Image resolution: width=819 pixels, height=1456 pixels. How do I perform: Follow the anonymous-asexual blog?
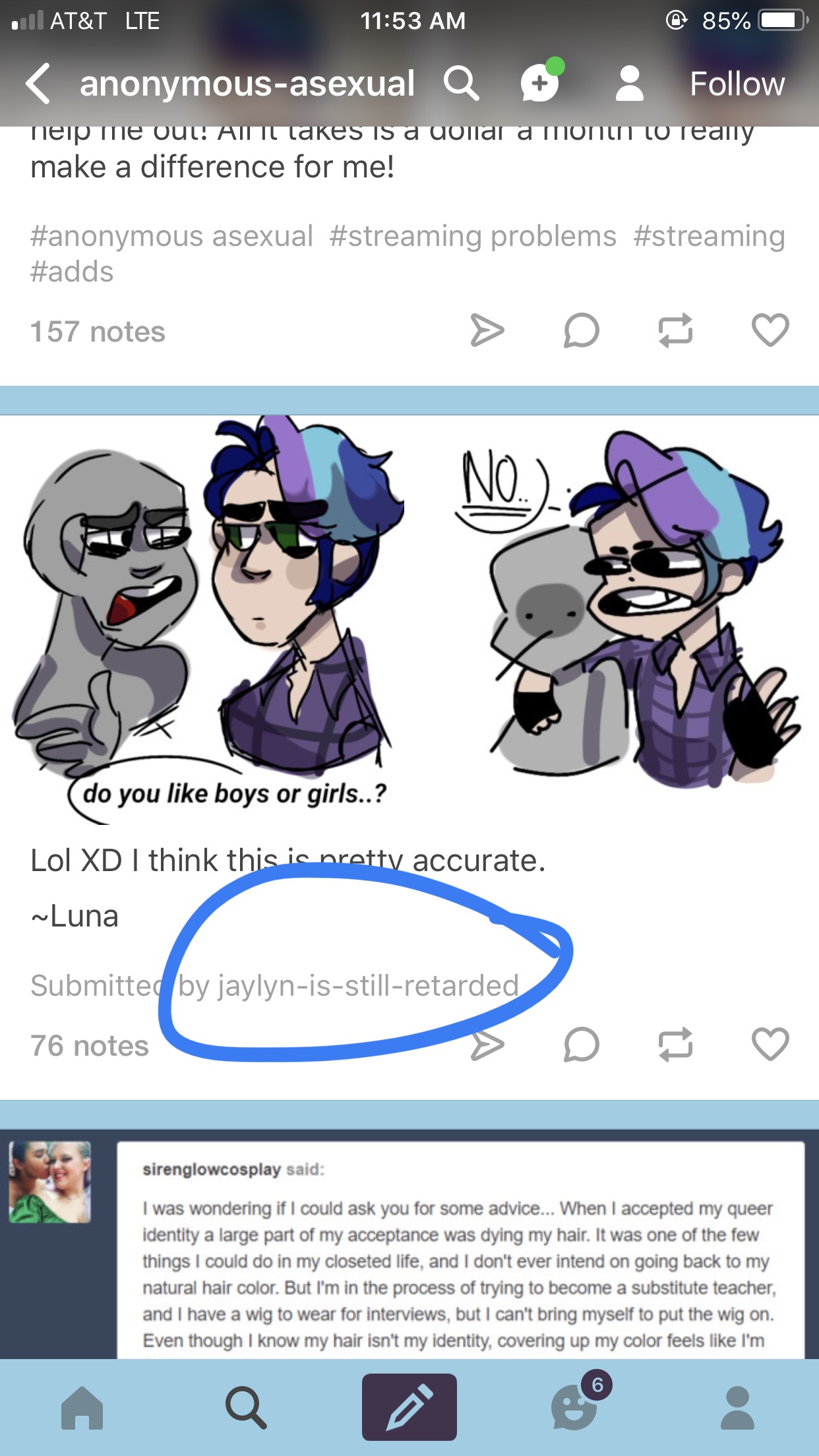(737, 84)
